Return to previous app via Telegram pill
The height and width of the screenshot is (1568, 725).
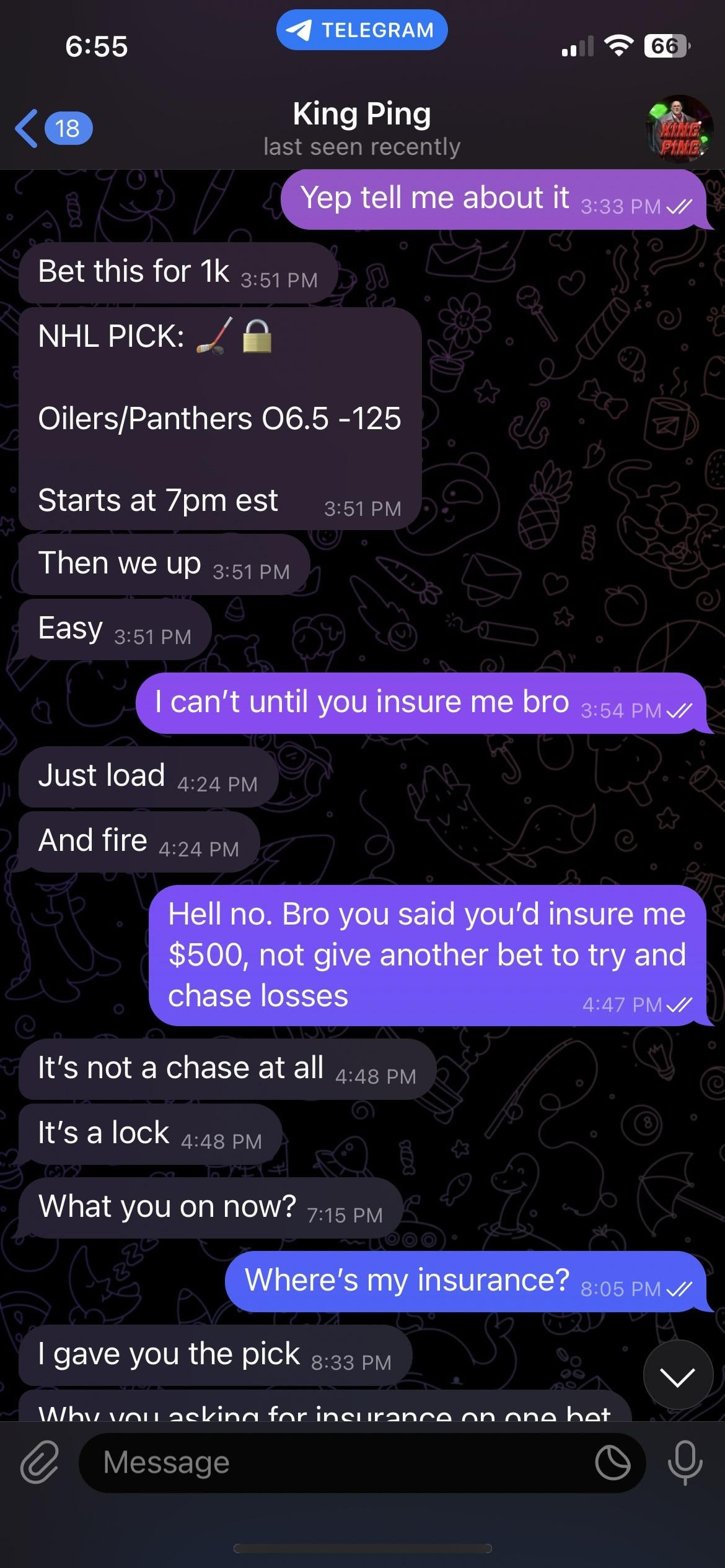pyautogui.click(x=362, y=30)
